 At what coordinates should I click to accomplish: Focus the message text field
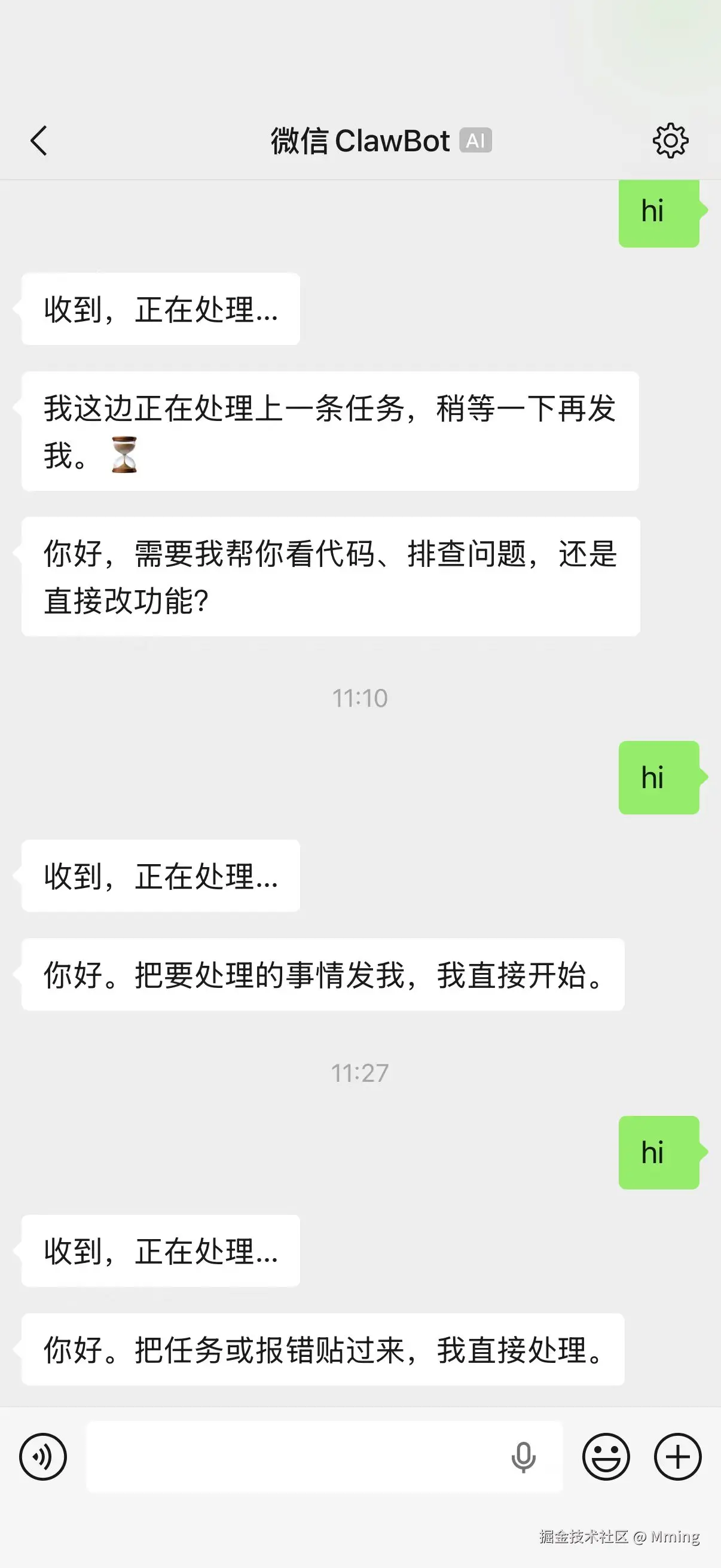point(292,1457)
